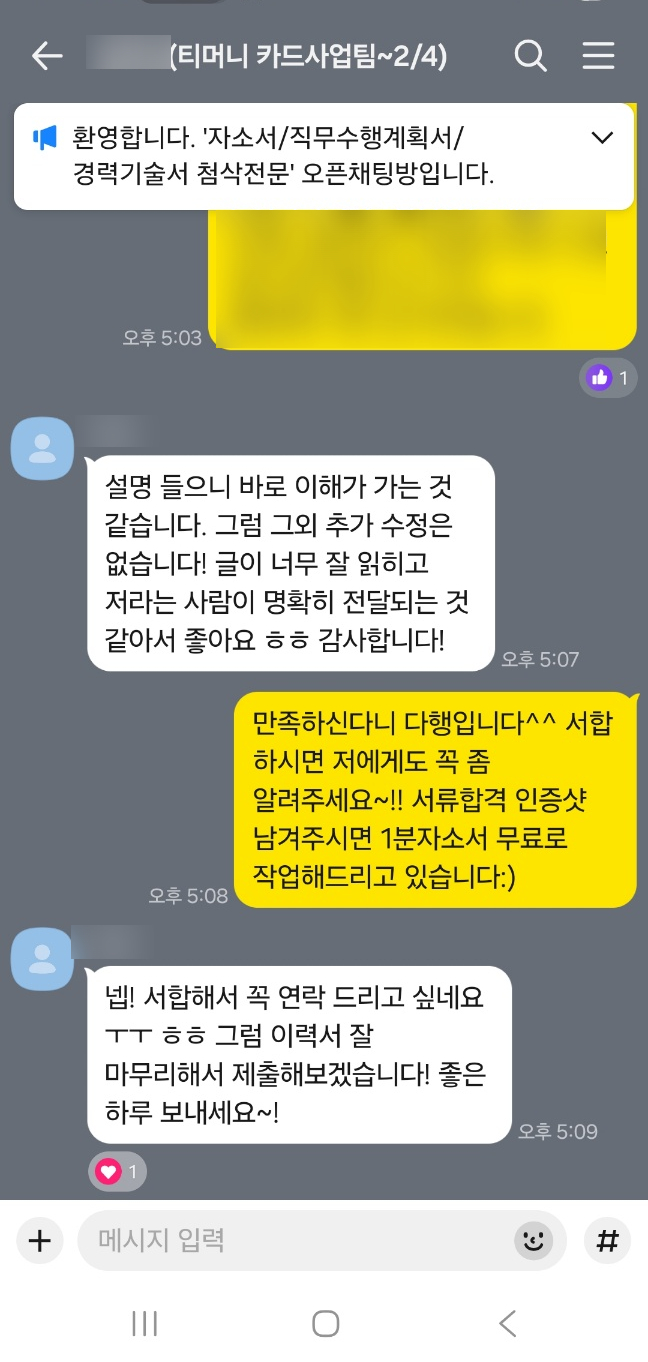Image resolution: width=648 pixels, height=1362 pixels.
Task: Open the chat room menu
Action: tap(598, 56)
